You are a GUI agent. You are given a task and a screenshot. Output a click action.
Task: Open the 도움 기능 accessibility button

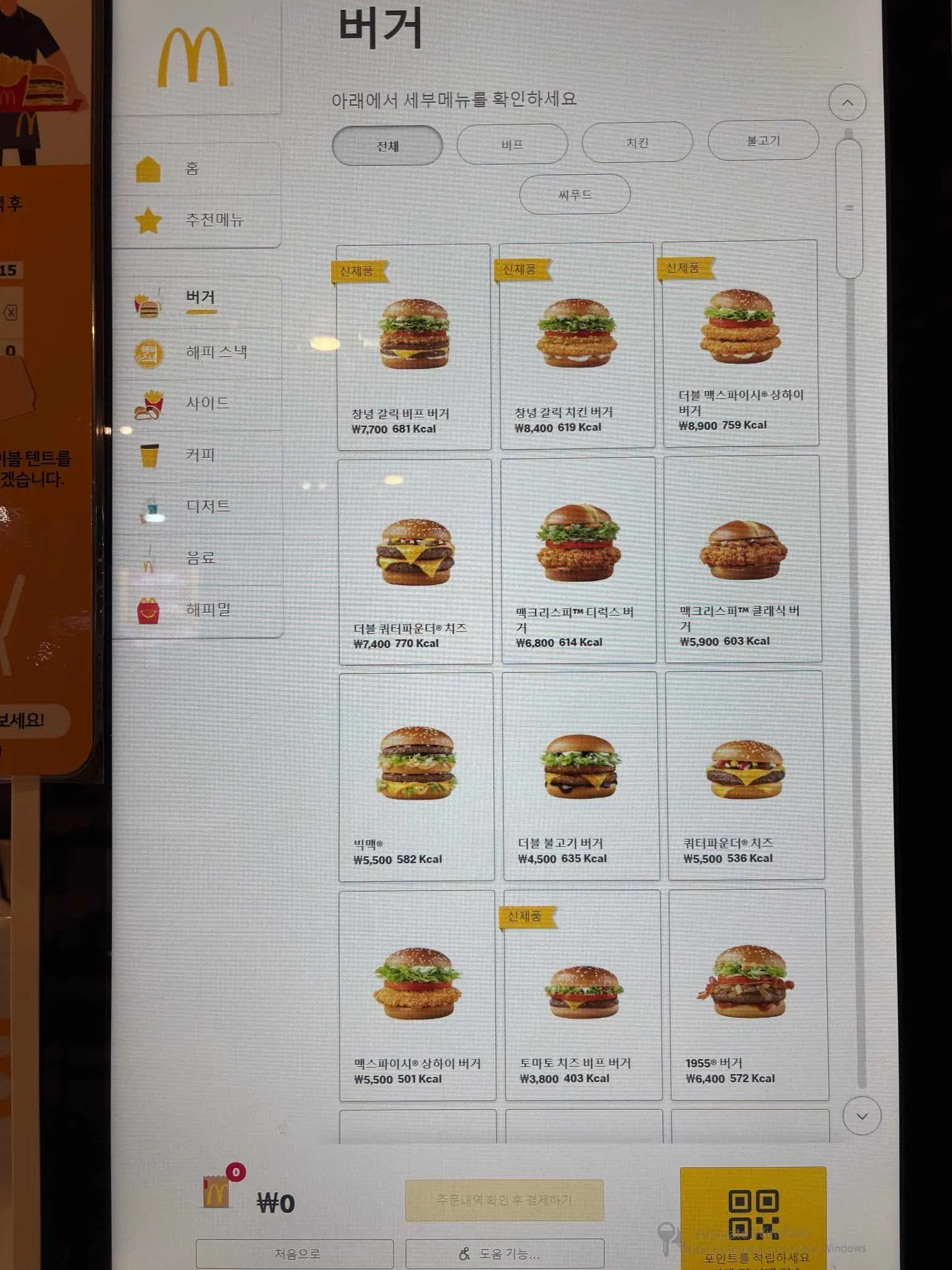(x=505, y=1253)
